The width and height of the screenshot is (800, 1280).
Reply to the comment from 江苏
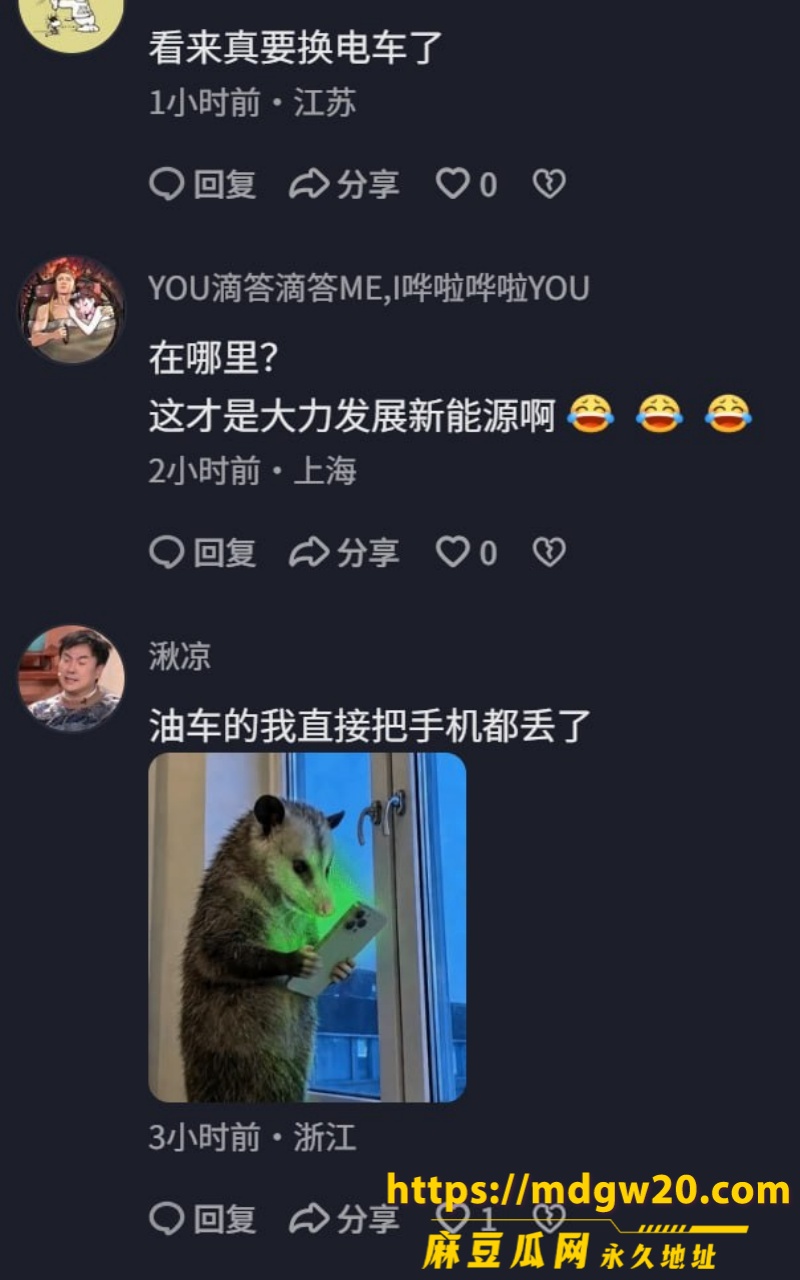pos(203,184)
